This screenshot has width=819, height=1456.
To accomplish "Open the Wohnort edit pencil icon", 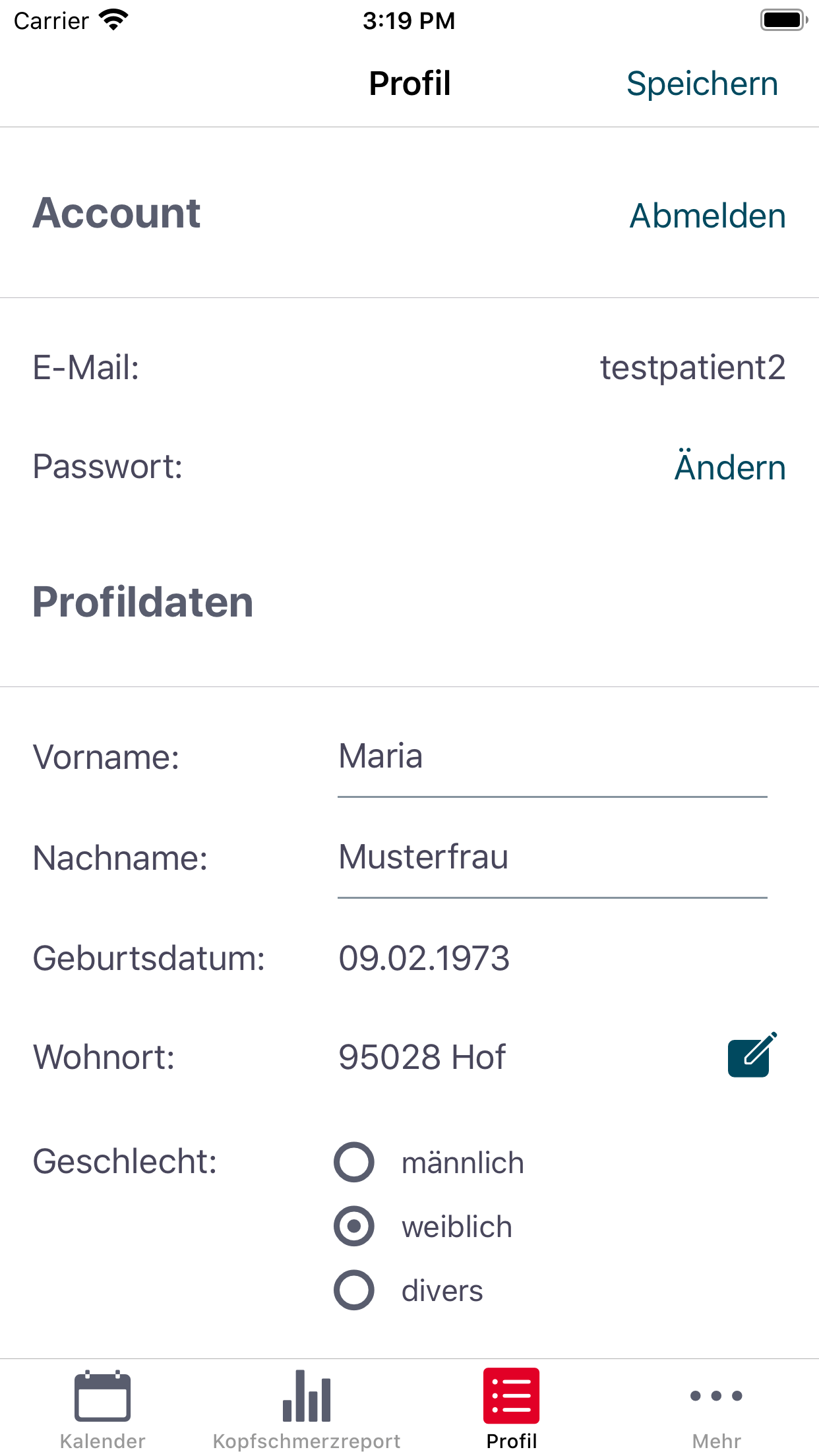I will [750, 1055].
